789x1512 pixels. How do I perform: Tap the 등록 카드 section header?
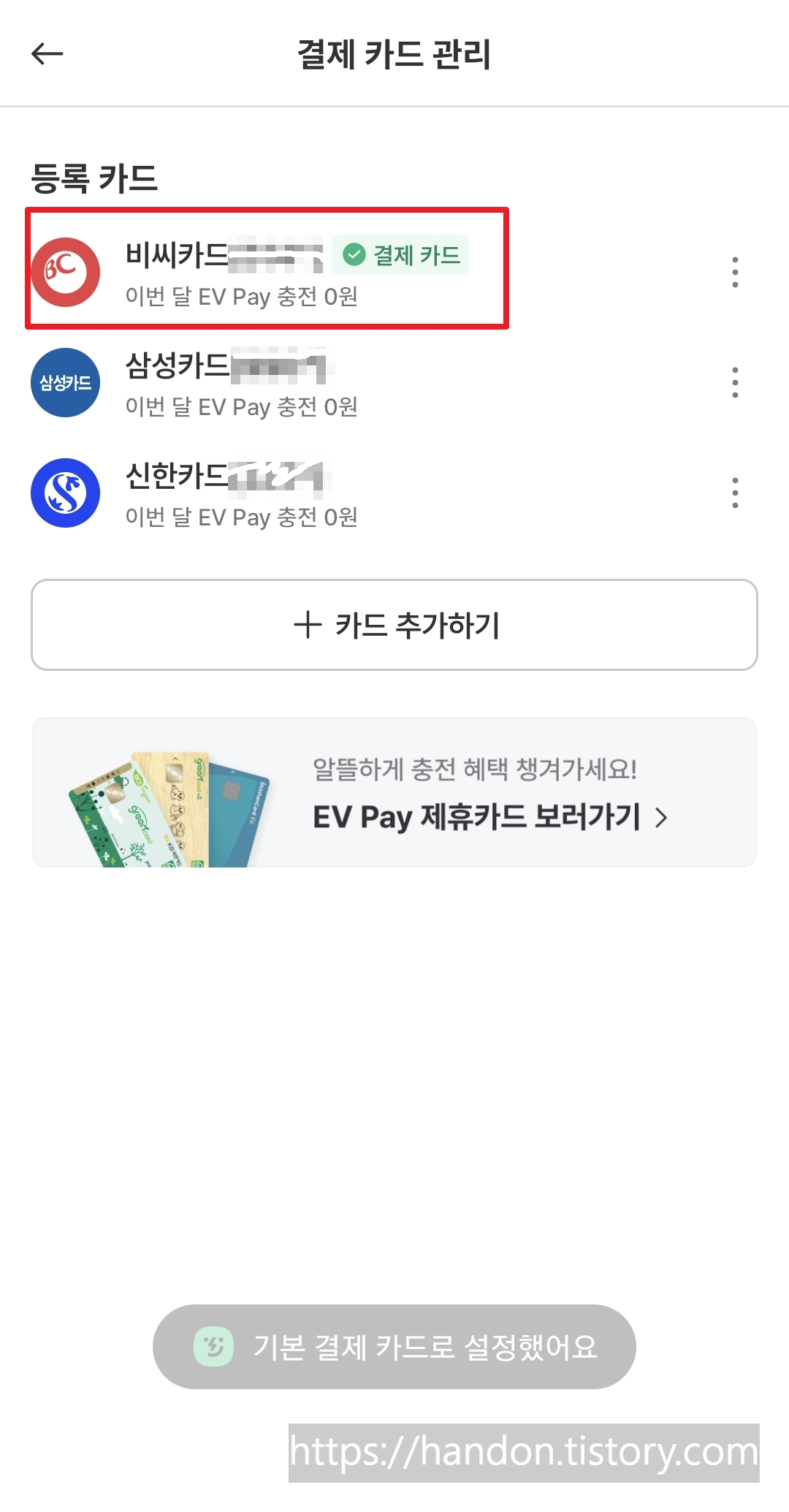(x=94, y=178)
